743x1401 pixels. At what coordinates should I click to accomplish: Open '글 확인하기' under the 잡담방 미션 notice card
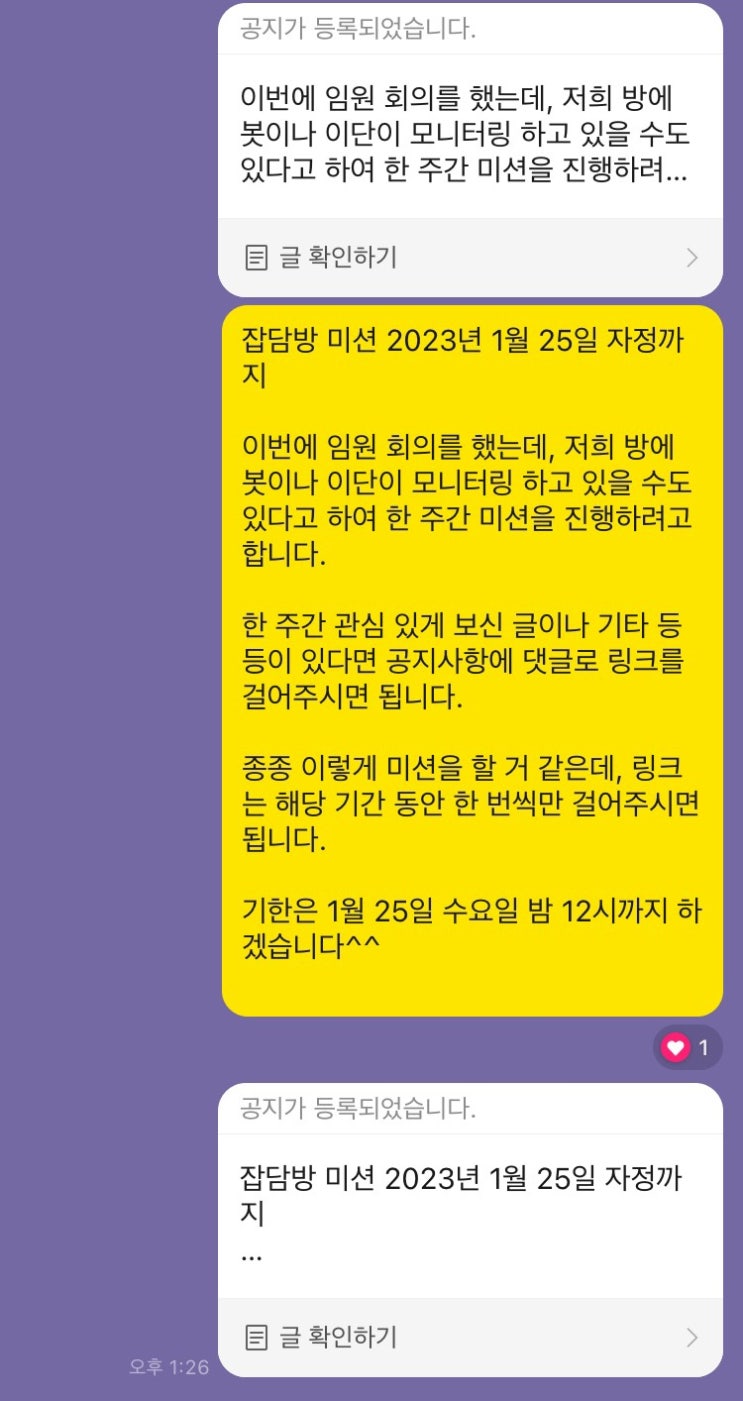coord(470,1337)
